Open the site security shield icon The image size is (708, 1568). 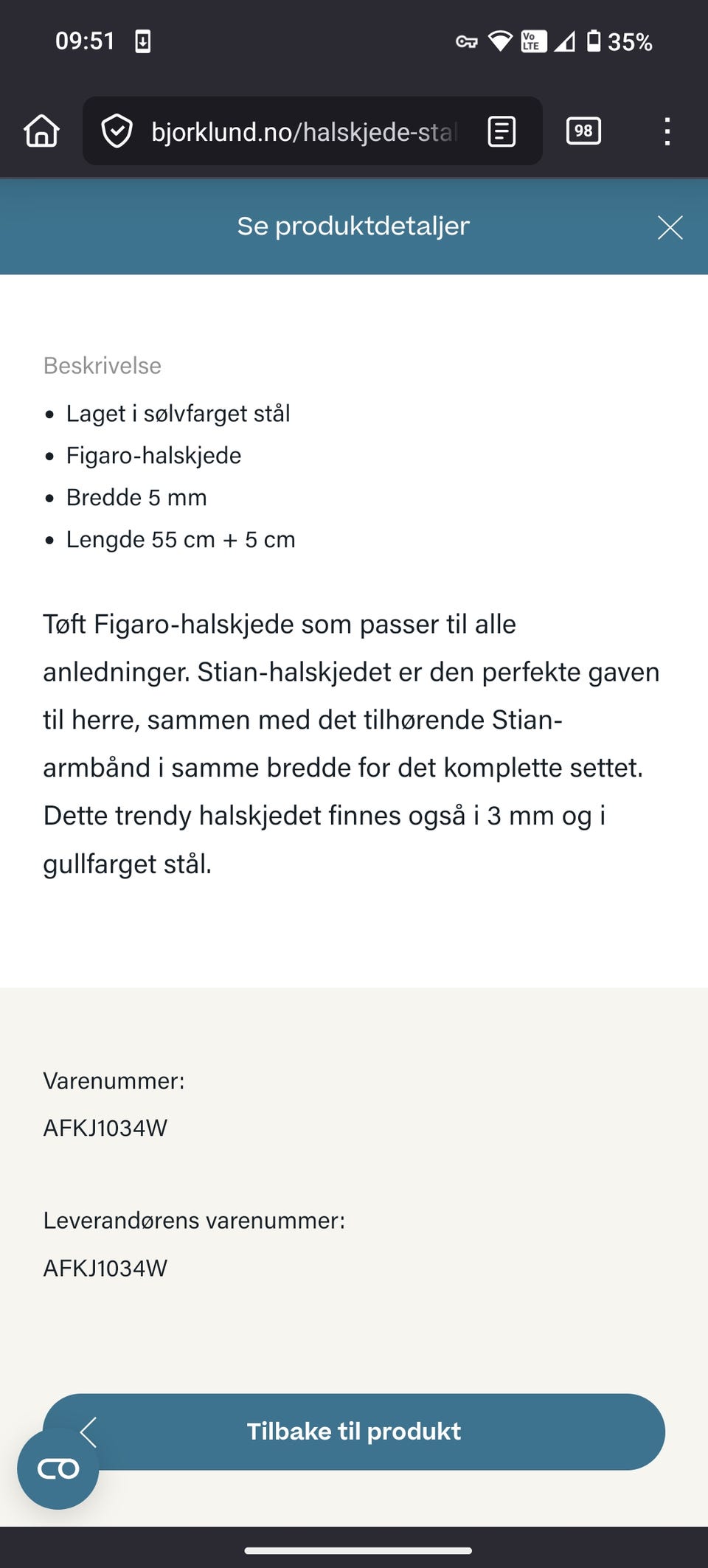coord(118,131)
